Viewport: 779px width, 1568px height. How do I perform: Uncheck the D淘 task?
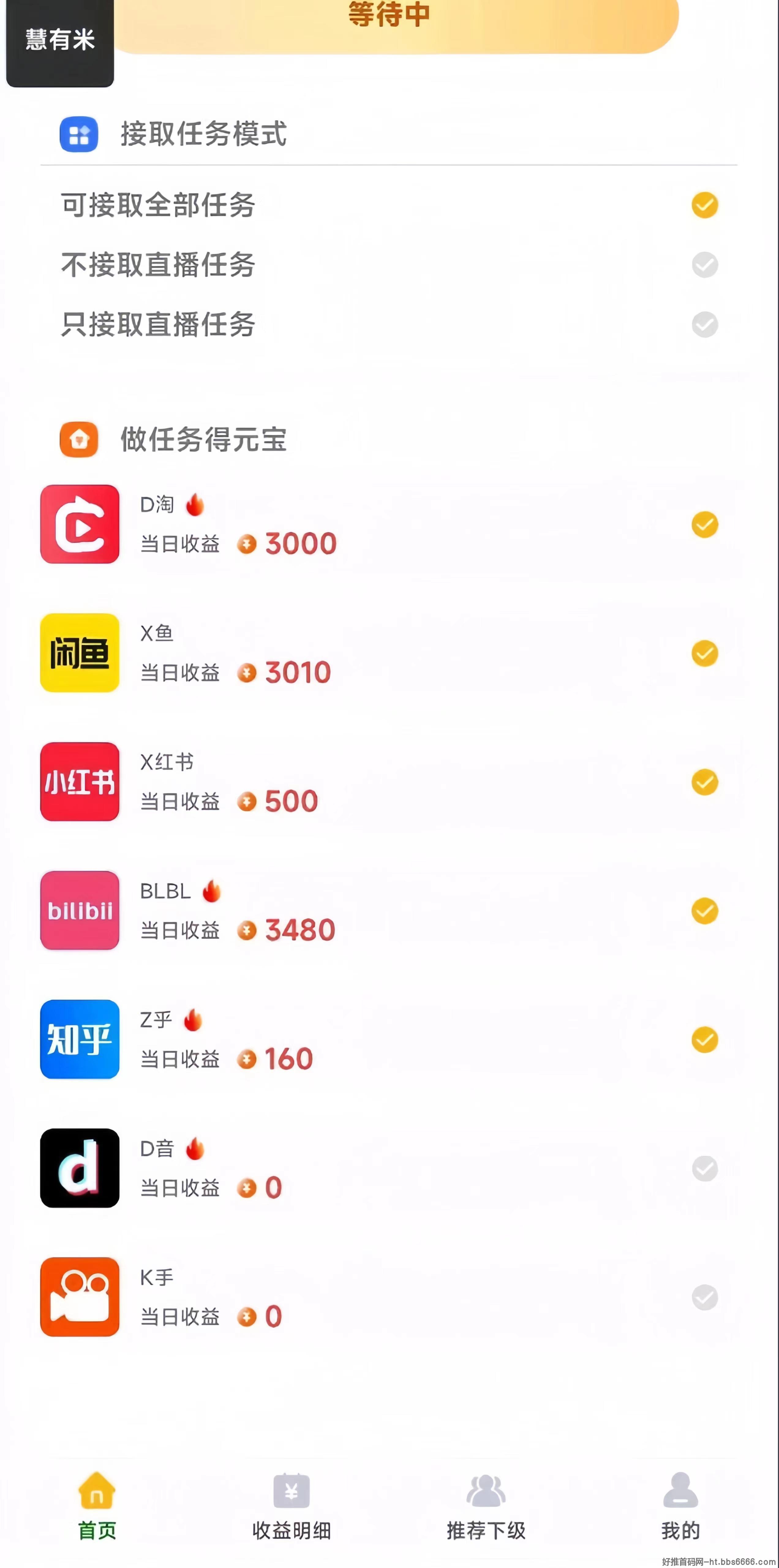pyautogui.click(x=705, y=525)
